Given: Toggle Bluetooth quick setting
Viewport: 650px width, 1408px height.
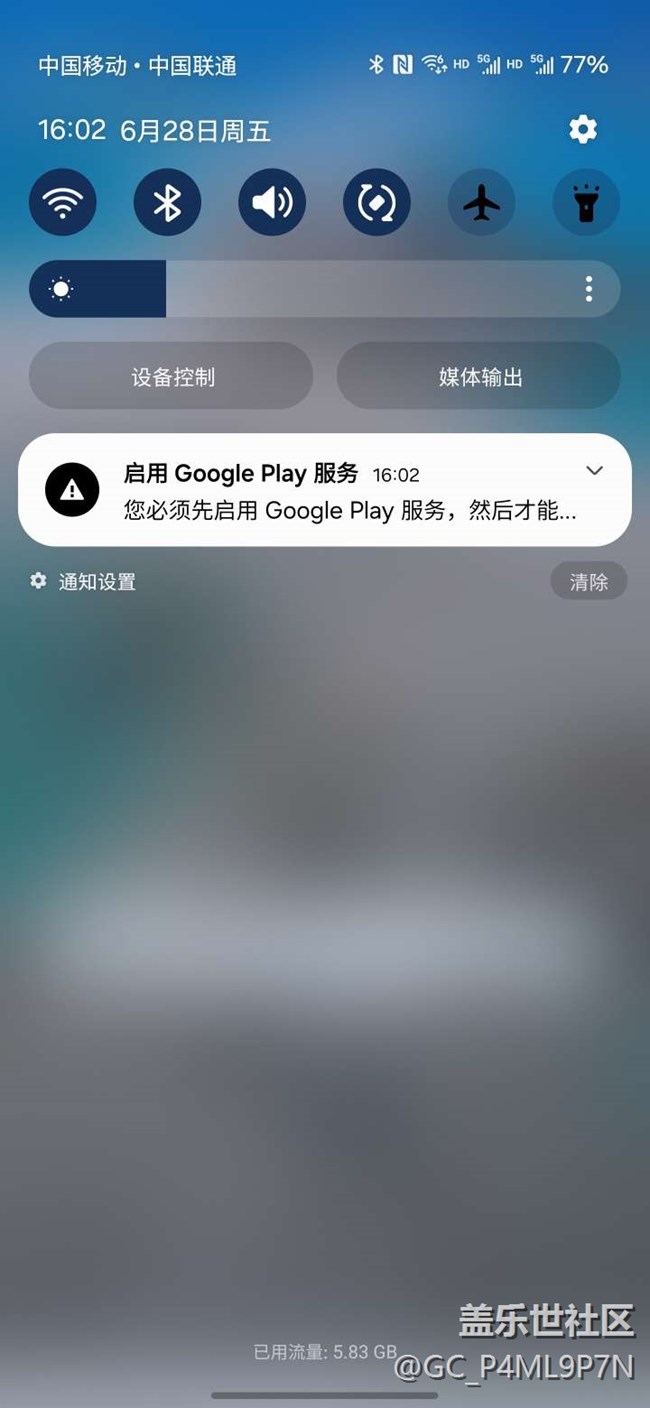Looking at the screenshot, I should coord(167,202).
